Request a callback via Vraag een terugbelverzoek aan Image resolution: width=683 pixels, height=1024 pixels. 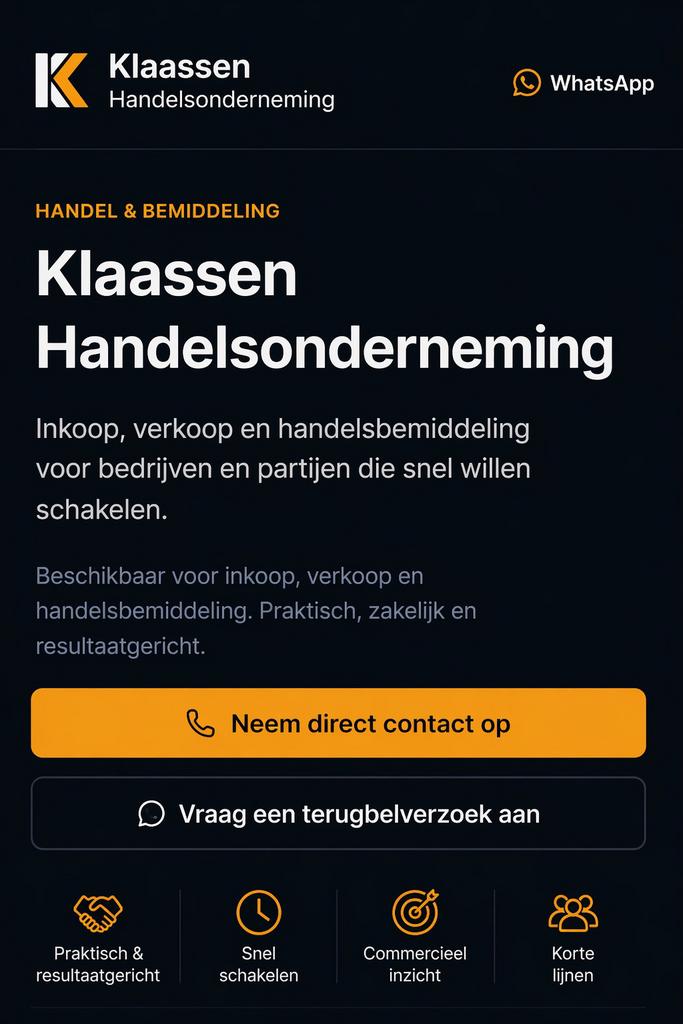[x=338, y=813]
